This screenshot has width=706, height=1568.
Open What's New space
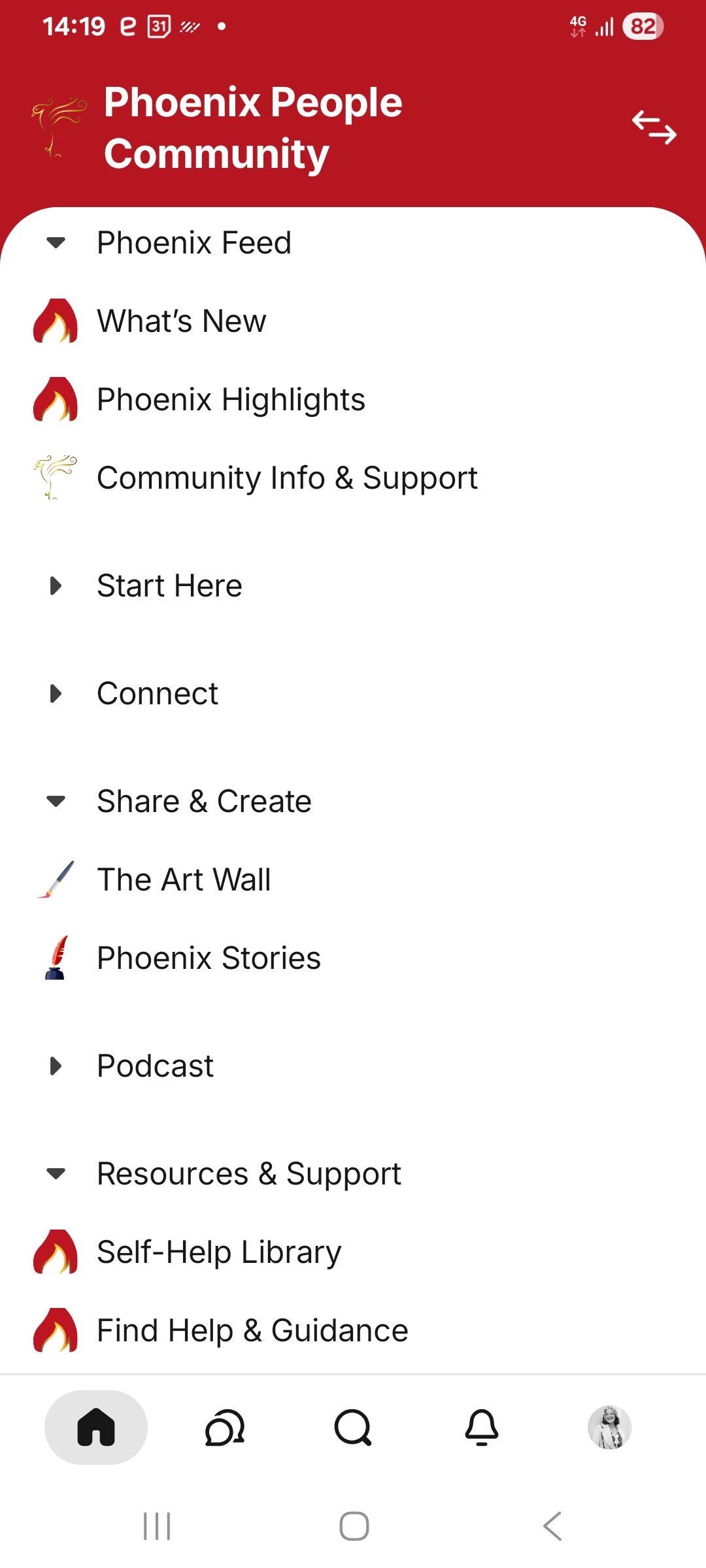coord(182,321)
